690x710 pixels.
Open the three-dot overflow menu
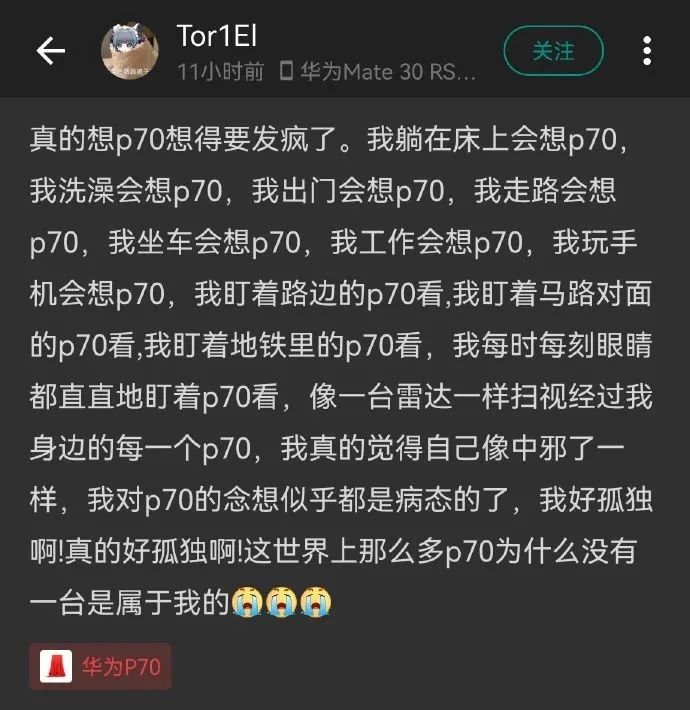[x=648, y=50]
